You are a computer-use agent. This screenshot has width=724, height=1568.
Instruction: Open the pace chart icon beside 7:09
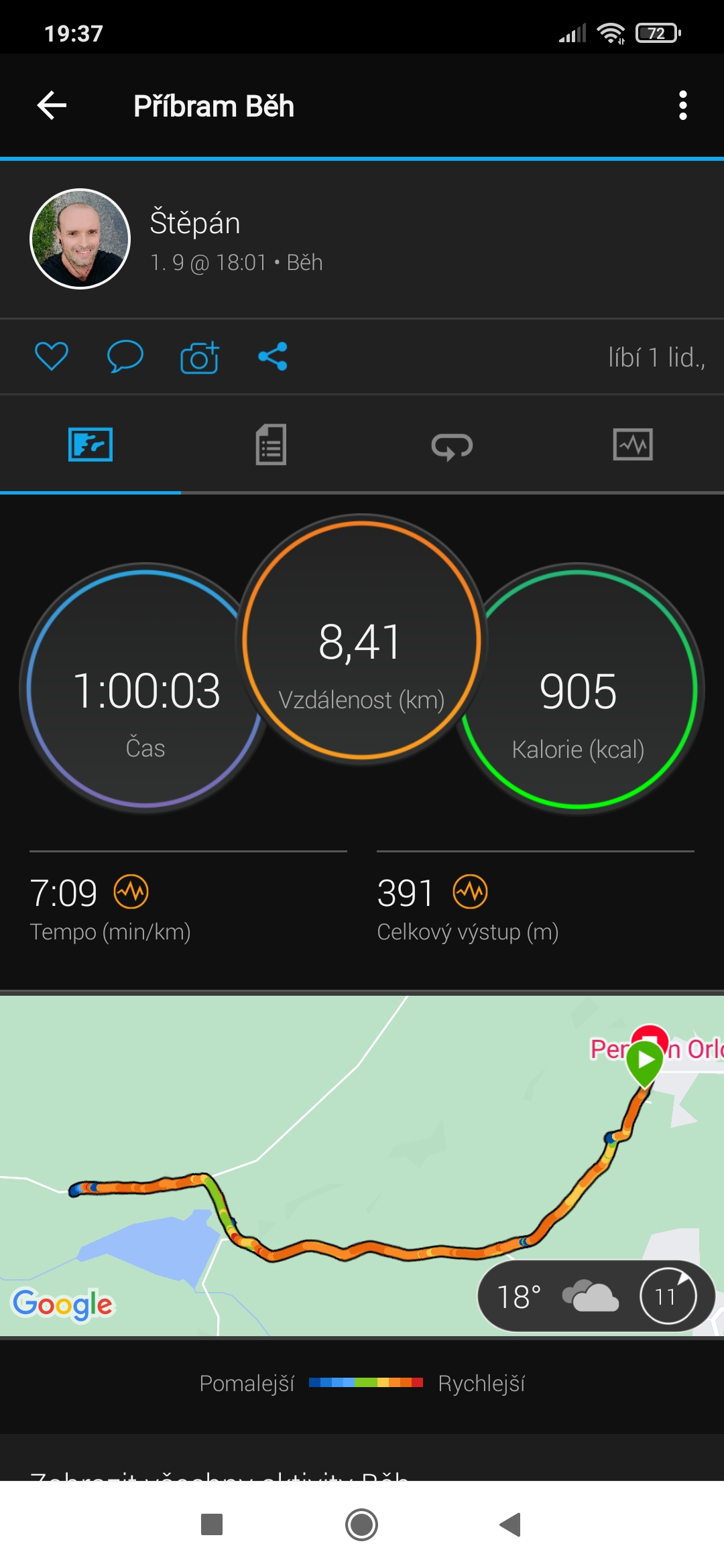click(x=131, y=892)
